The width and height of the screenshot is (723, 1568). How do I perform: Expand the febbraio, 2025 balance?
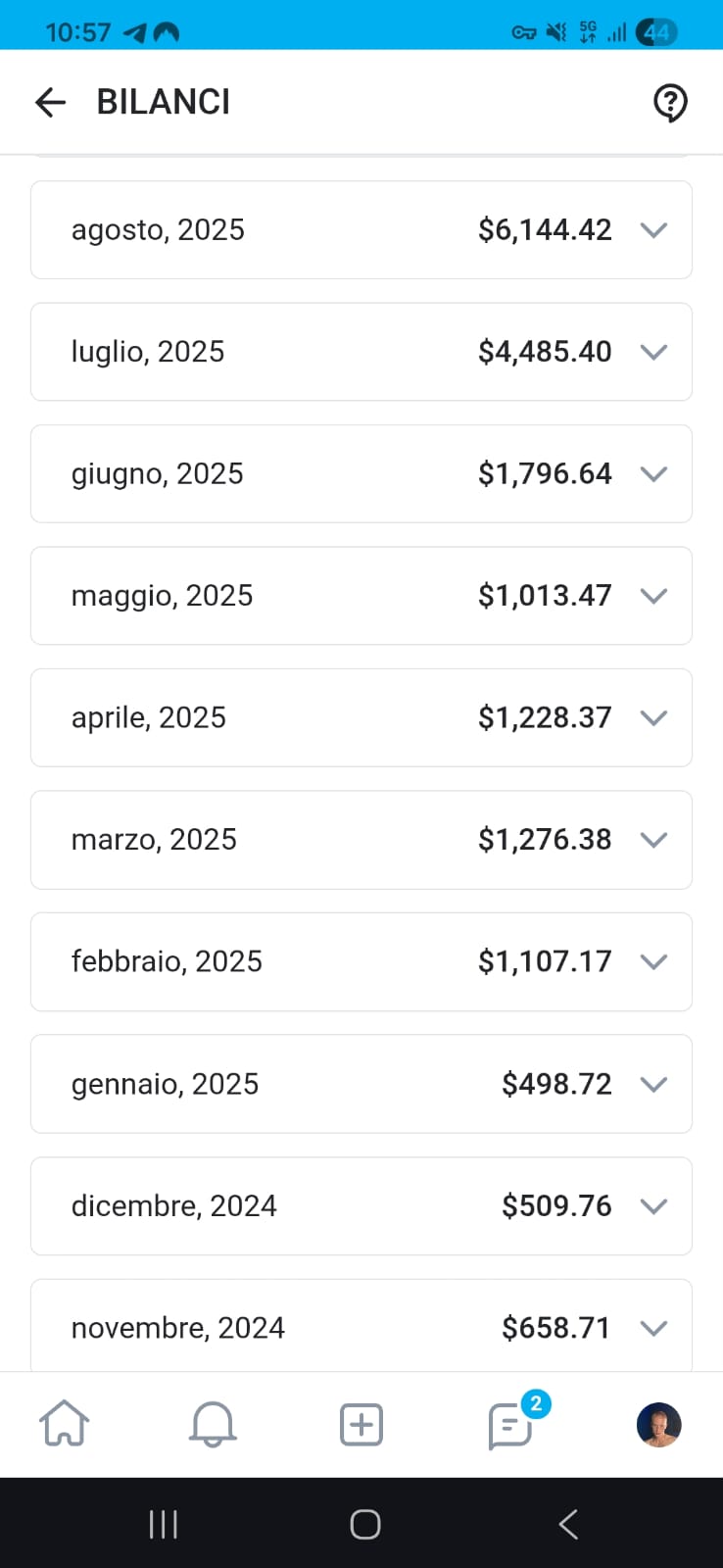pos(653,962)
